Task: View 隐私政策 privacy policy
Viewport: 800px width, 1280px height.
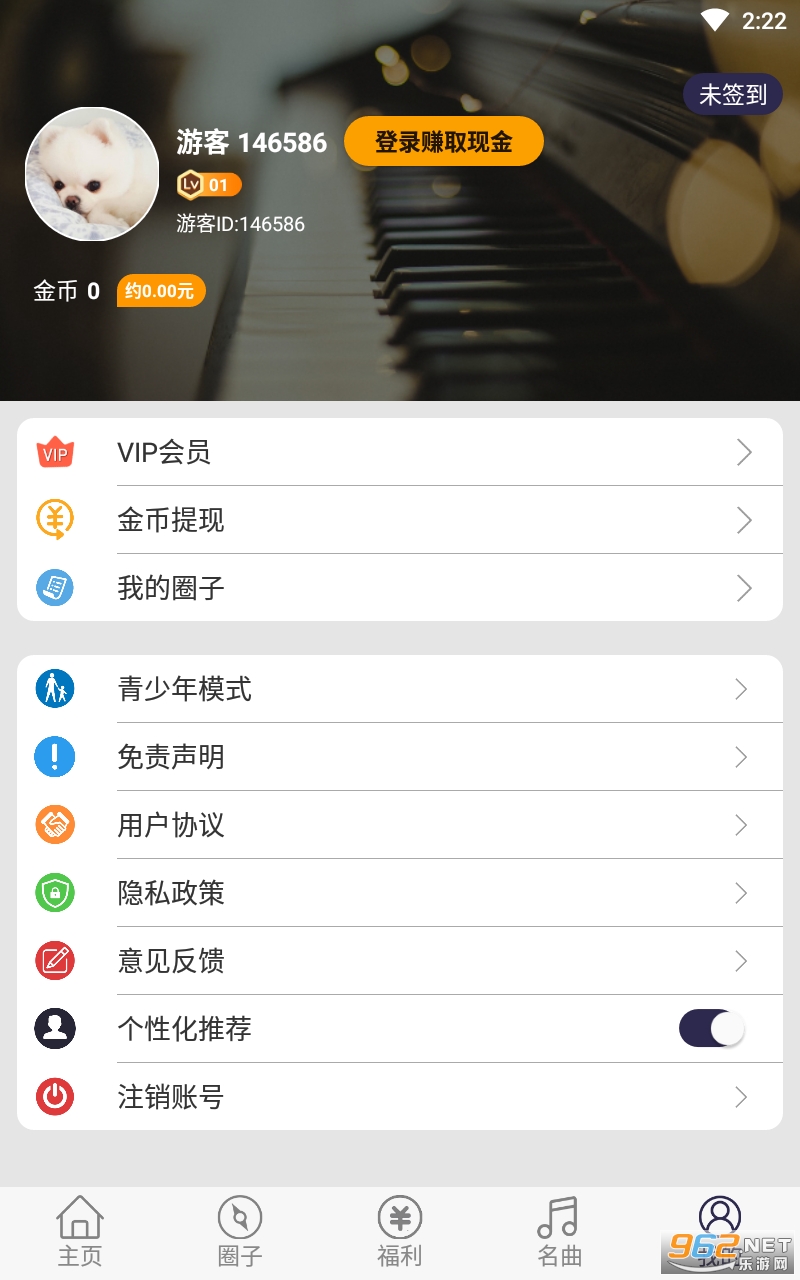Action: 400,893
